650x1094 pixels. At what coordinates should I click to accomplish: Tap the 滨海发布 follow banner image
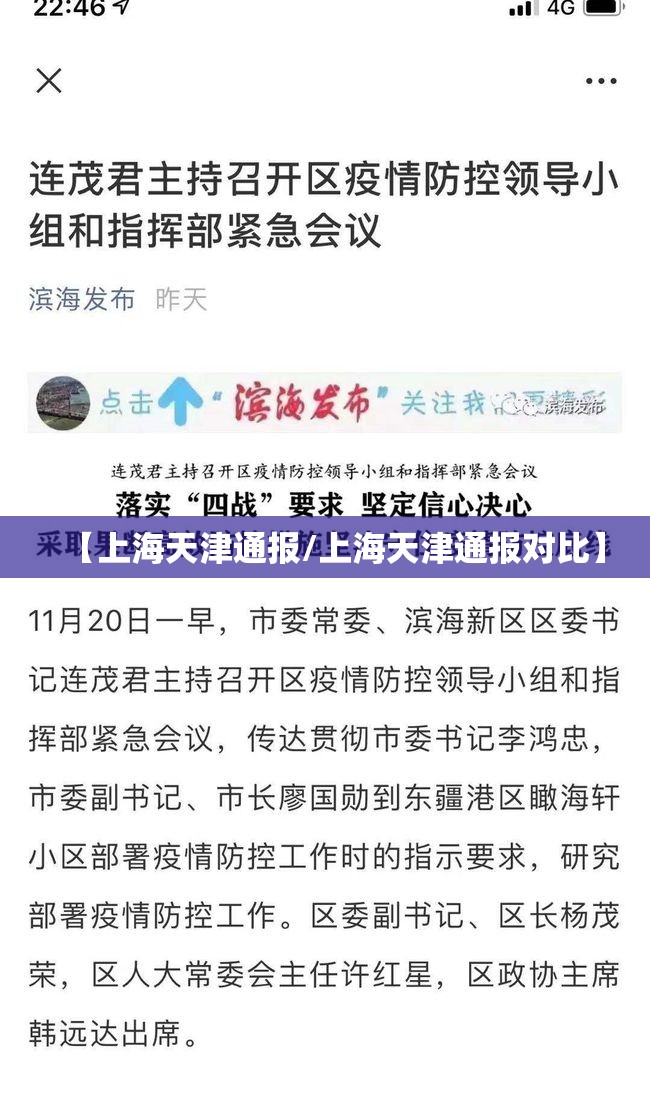pyautogui.click(x=324, y=403)
